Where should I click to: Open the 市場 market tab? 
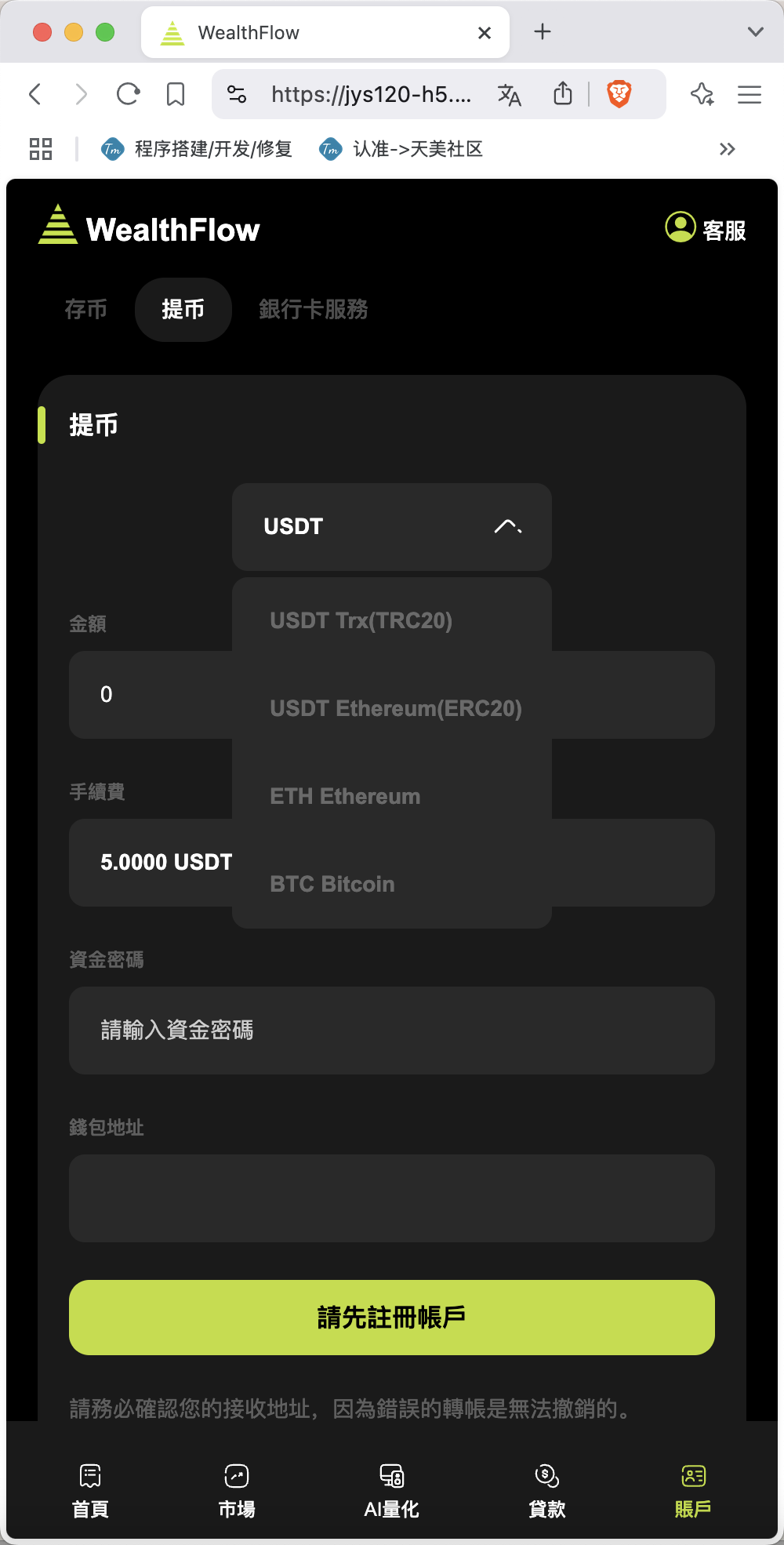237,1492
